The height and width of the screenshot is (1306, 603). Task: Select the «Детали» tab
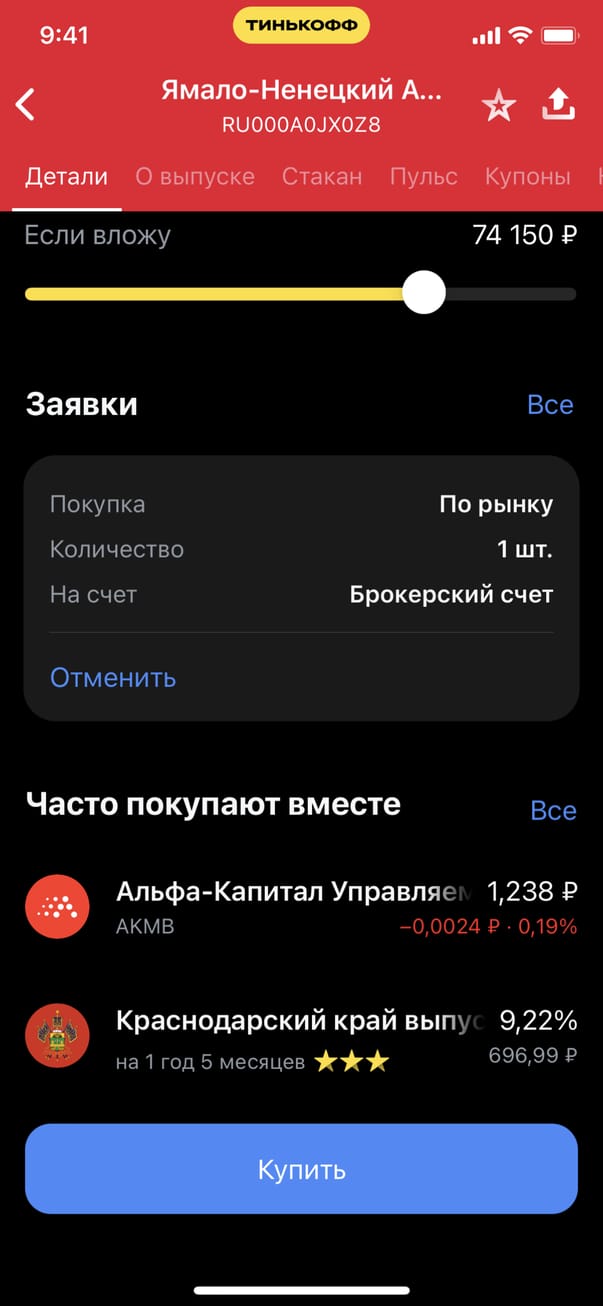66,177
